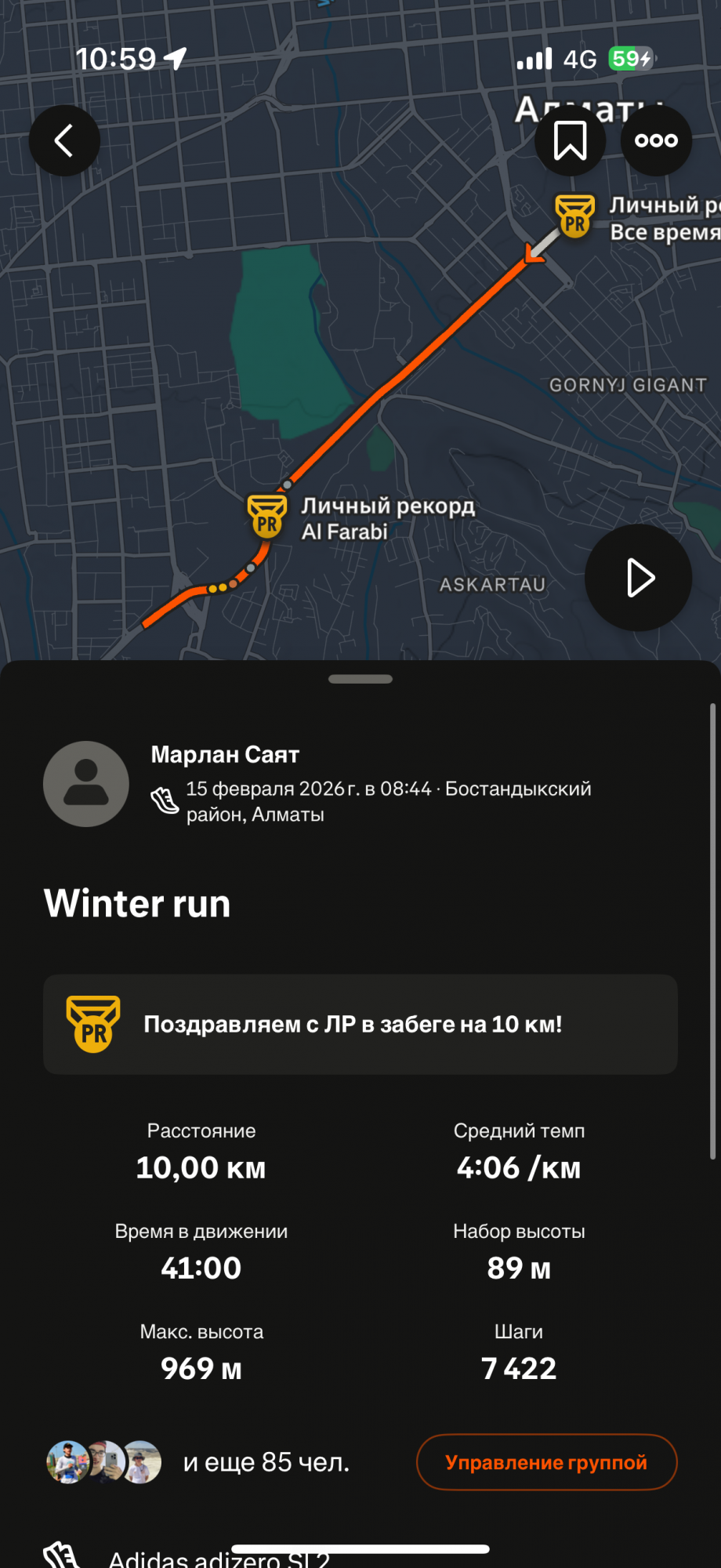
Task: Go back using the arrow button
Action: (x=64, y=140)
